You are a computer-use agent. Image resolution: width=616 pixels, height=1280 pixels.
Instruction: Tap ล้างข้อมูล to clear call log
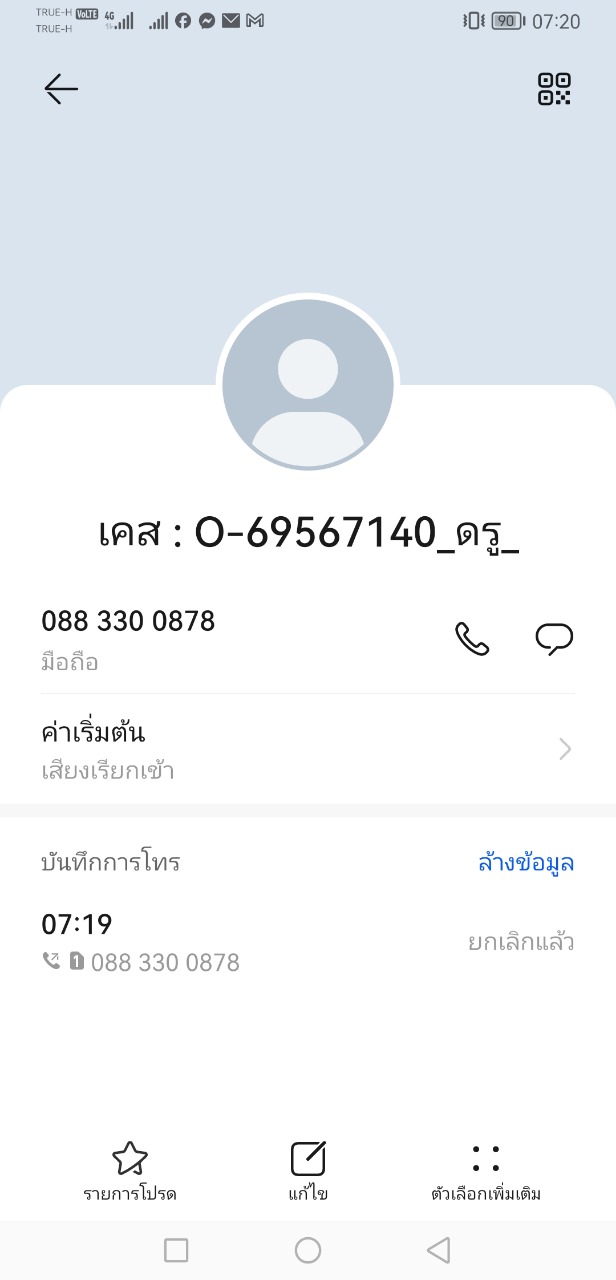click(526, 862)
